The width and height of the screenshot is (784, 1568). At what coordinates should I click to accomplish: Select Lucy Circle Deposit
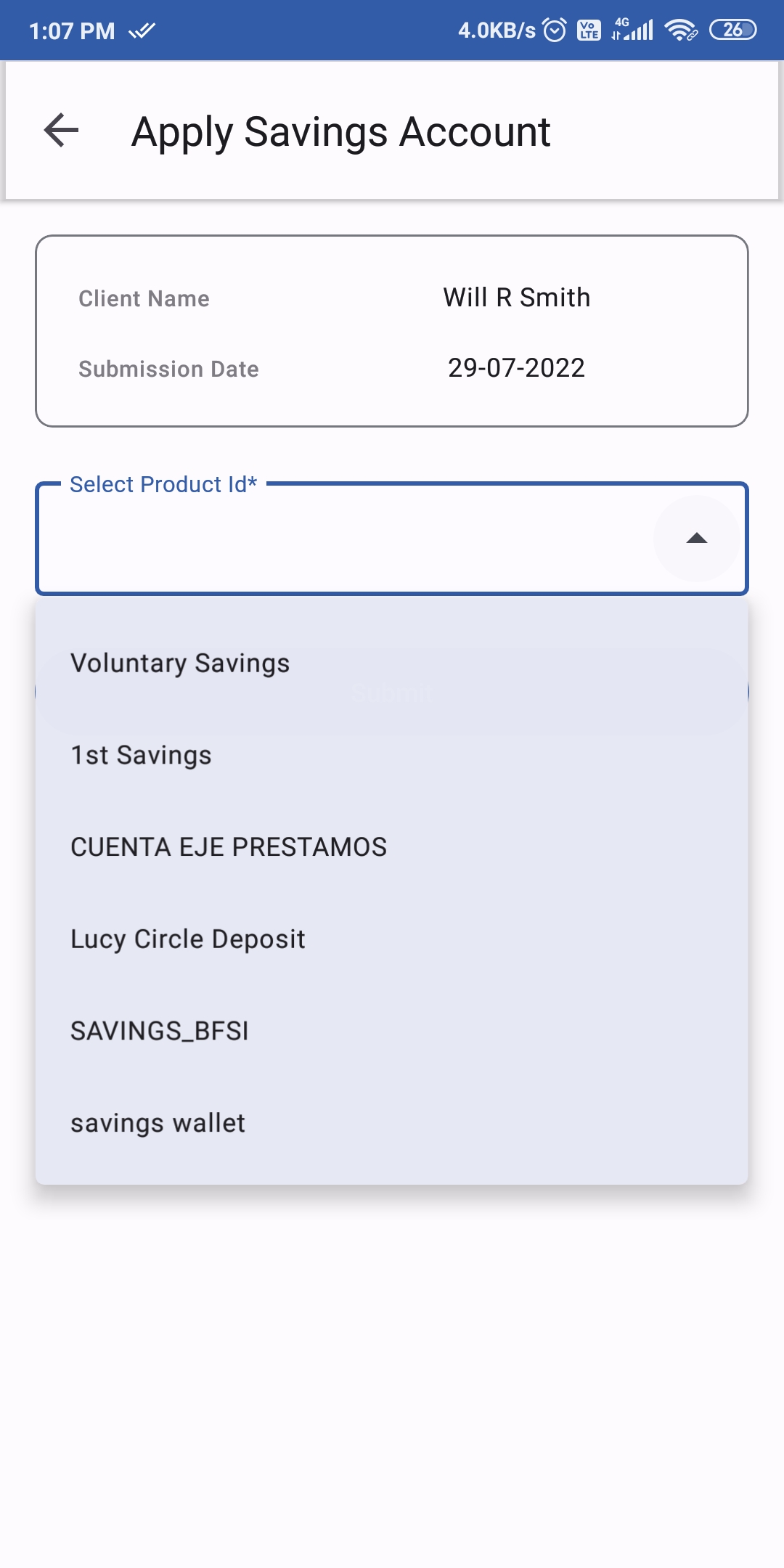pyautogui.click(x=188, y=939)
